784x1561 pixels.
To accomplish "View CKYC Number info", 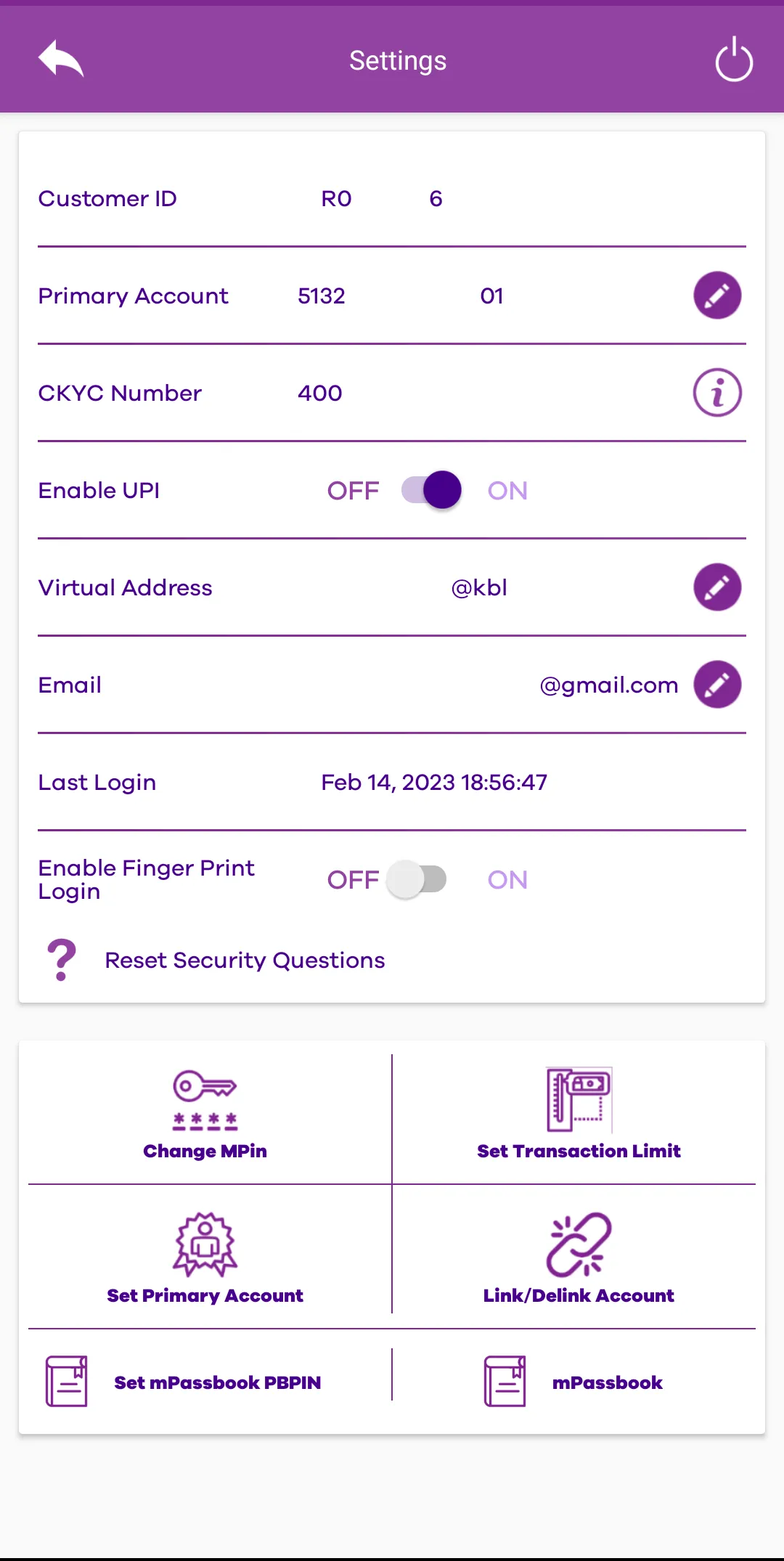I will (717, 393).
